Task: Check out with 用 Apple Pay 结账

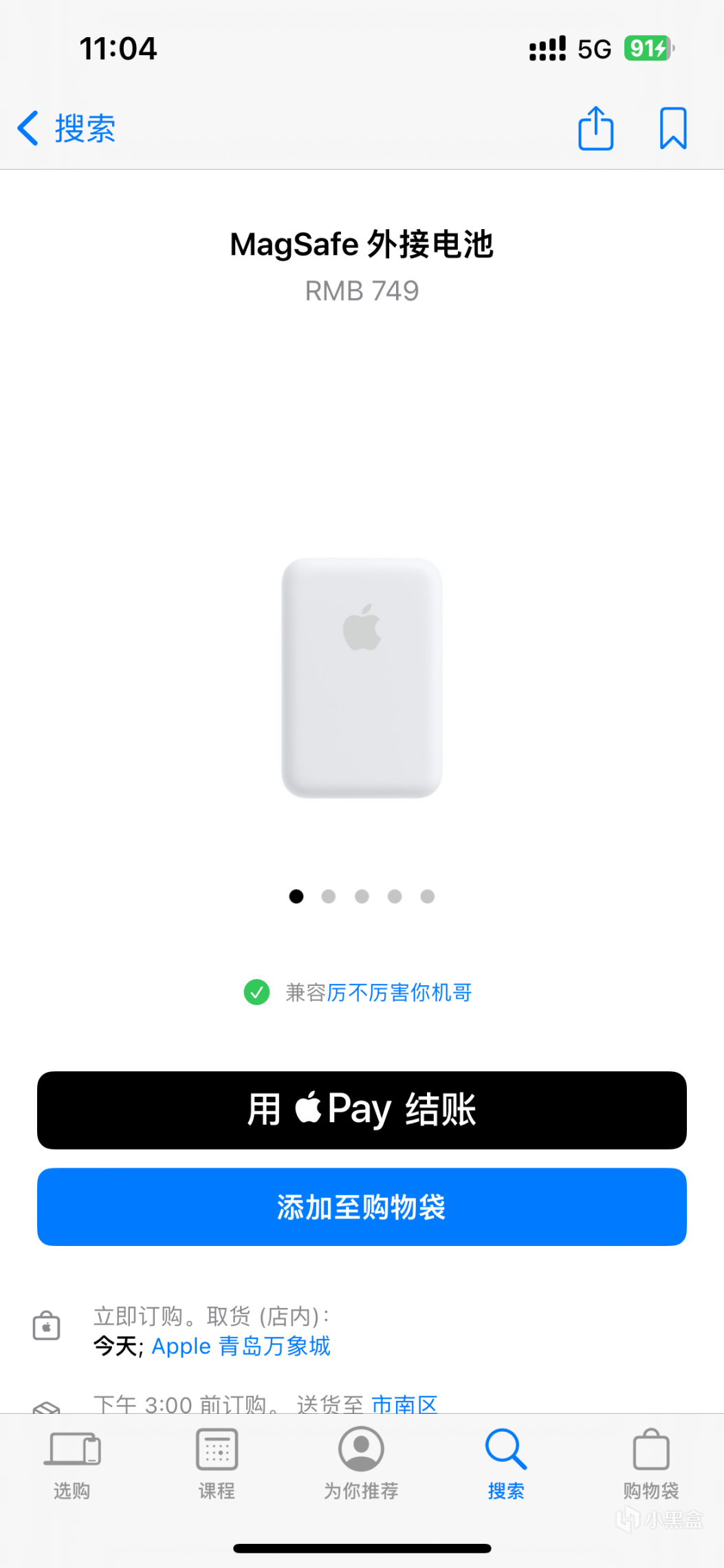Action: click(362, 1110)
